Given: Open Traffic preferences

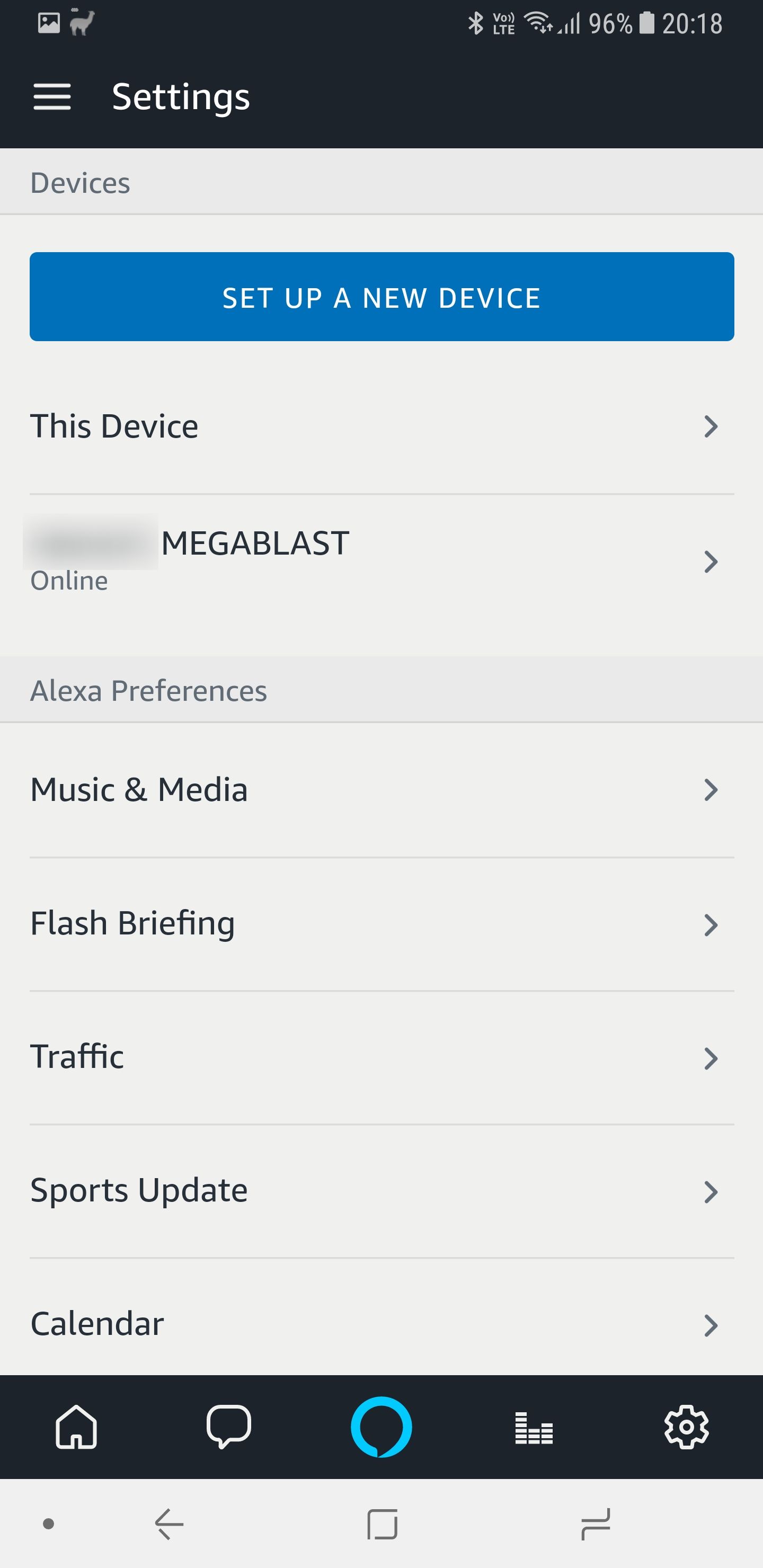Looking at the screenshot, I should (x=382, y=1058).
